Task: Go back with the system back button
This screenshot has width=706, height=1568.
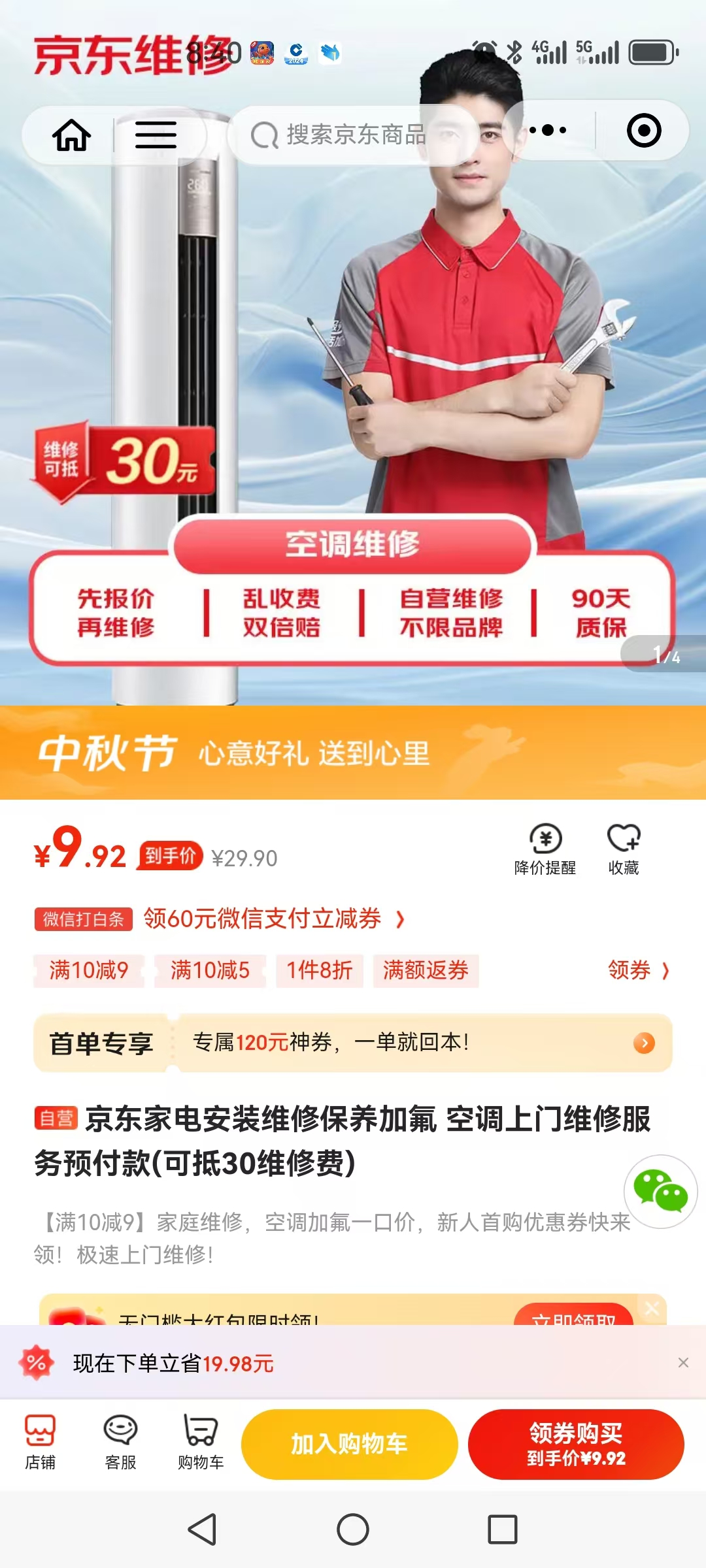Action: point(202,1529)
